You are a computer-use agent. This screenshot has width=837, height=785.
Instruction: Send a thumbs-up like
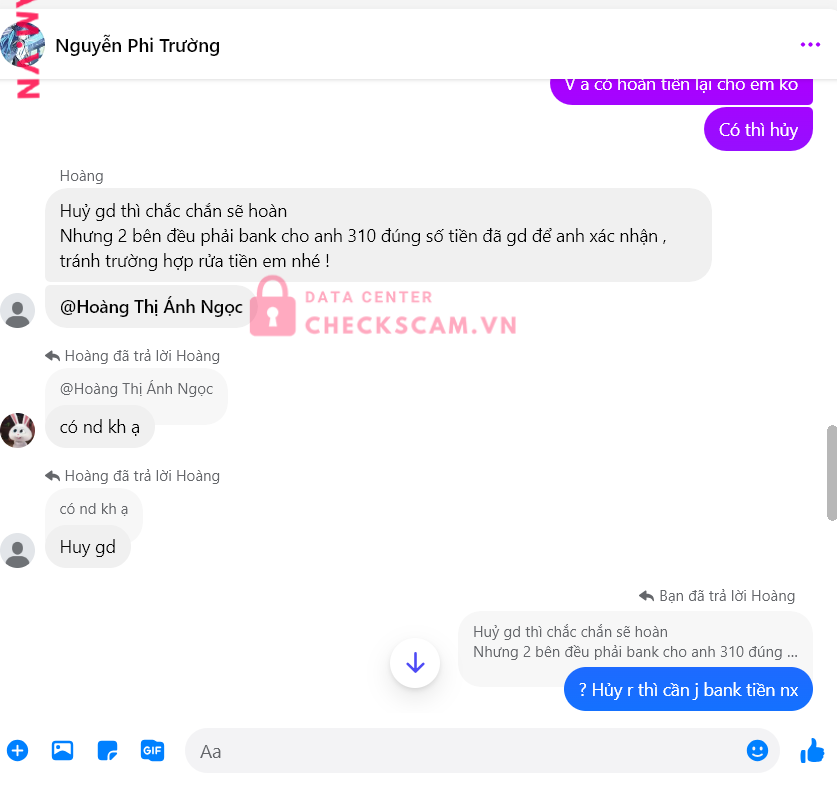[812, 750]
